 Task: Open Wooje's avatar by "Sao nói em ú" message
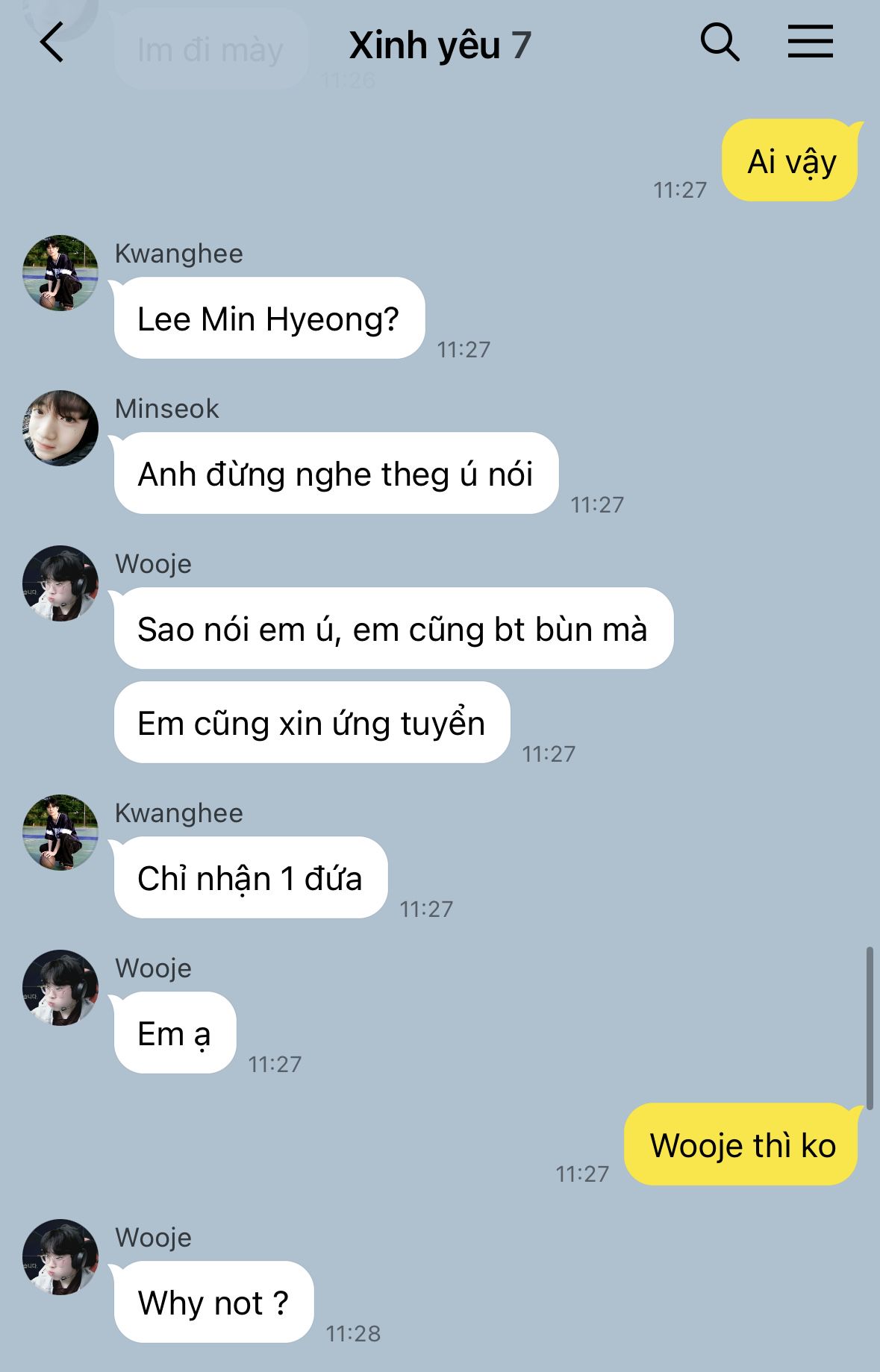click(60, 583)
